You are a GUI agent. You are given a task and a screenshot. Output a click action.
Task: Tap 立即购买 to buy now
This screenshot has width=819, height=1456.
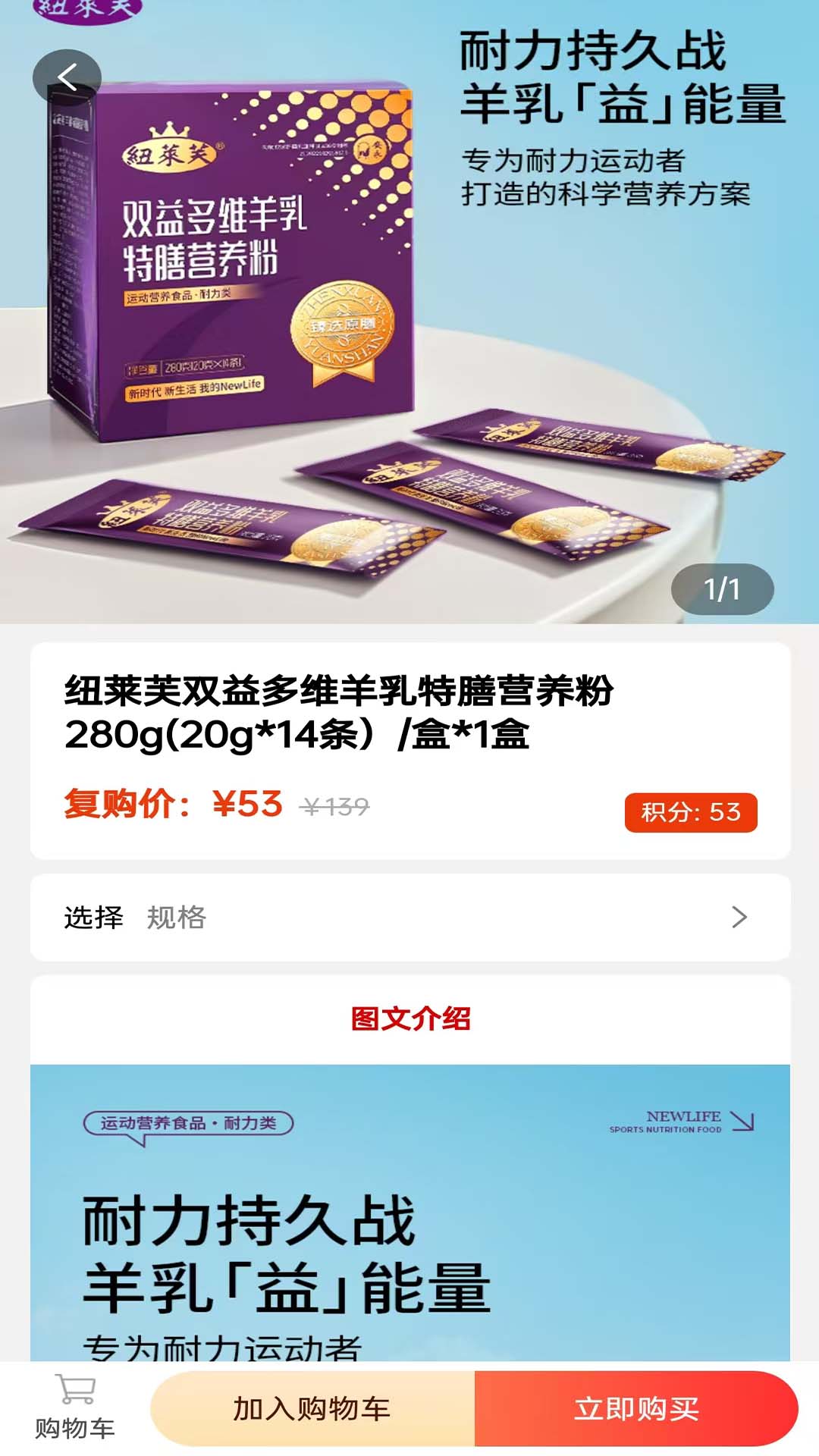[635, 1408]
